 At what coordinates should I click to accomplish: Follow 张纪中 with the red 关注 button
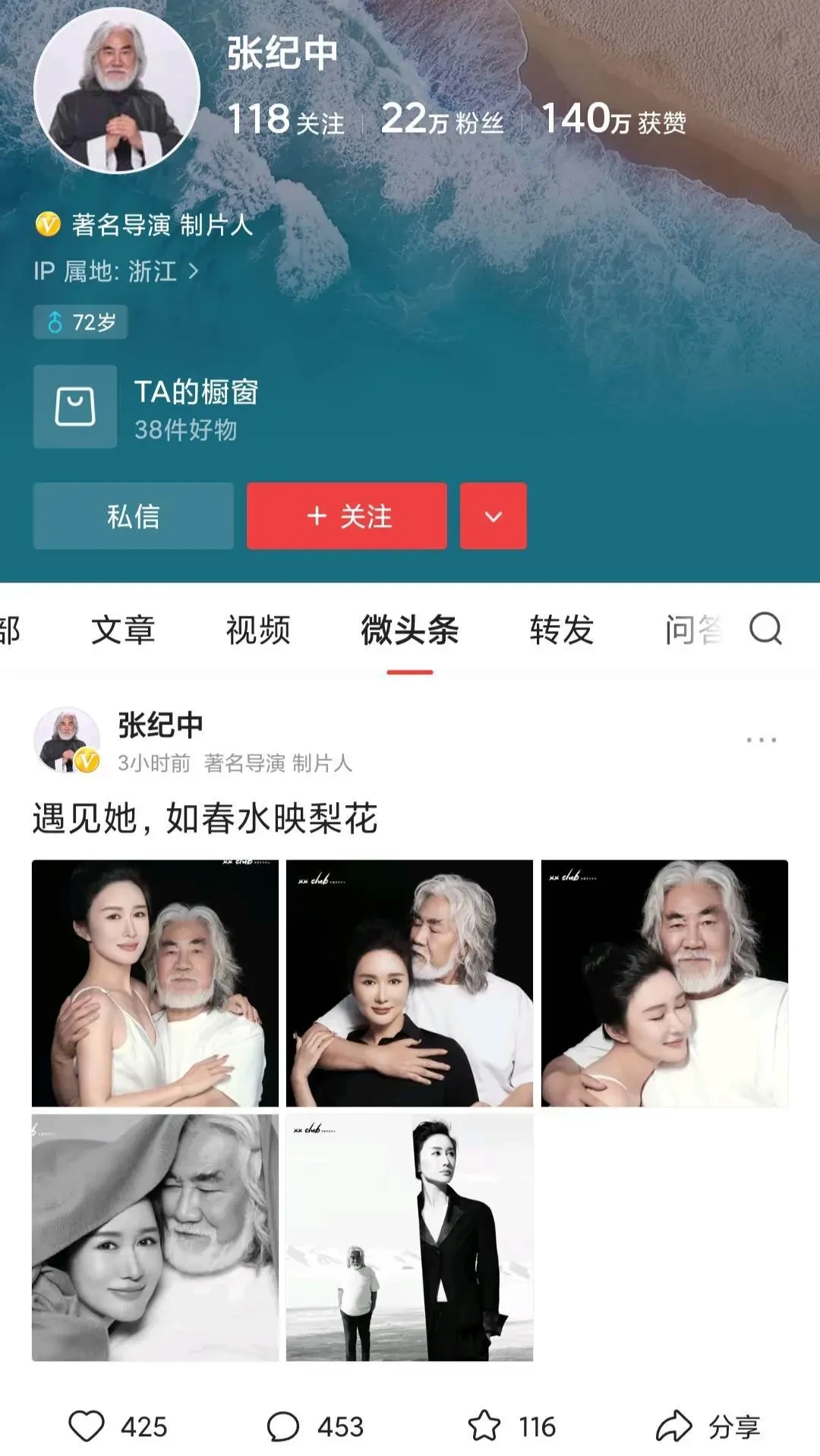(x=347, y=516)
